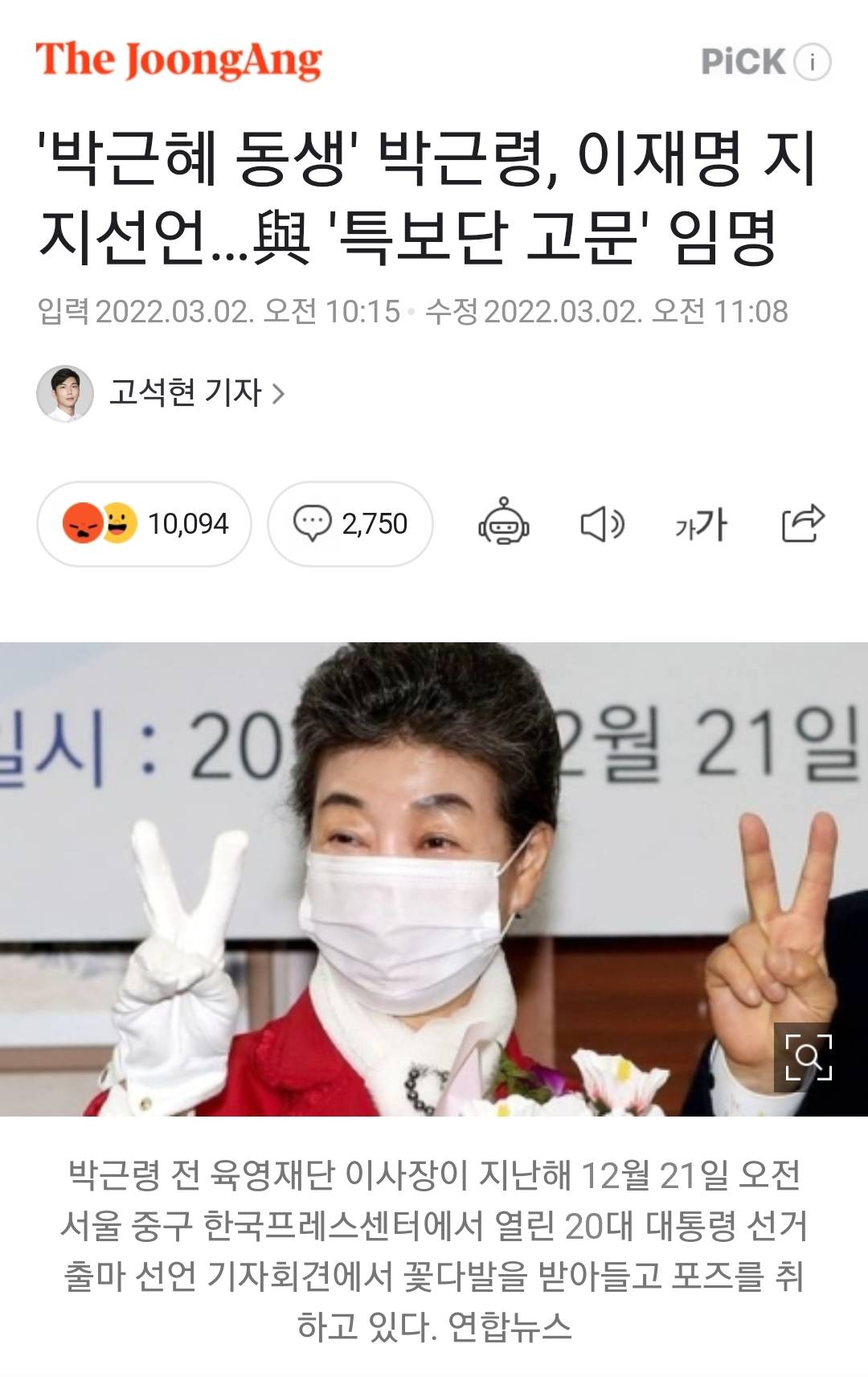Enlarge the article photo with the magnifier icon

click(x=809, y=1057)
